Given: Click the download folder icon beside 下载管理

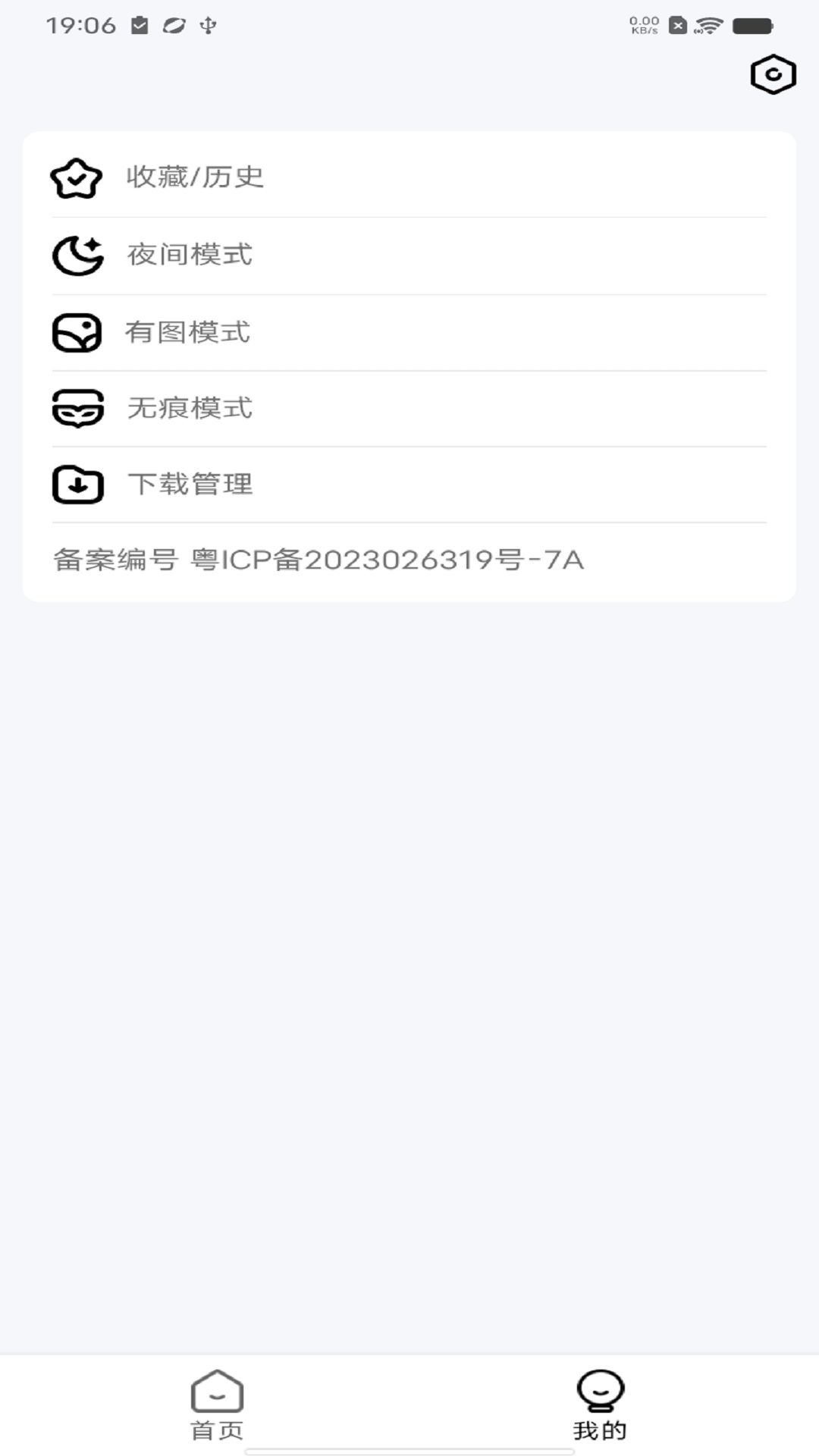Looking at the screenshot, I should pos(78,485).
